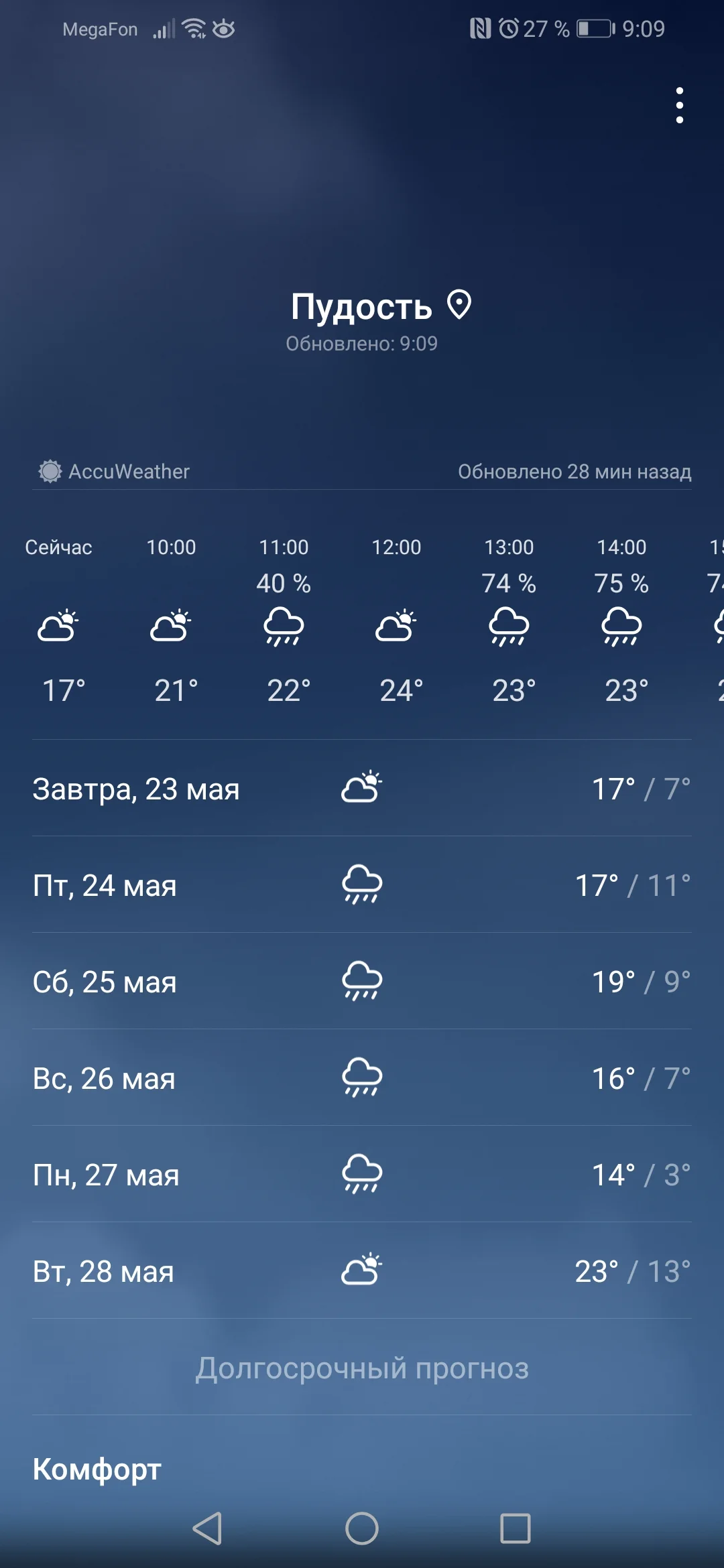Screen dimensions: 724x1568
Task: Open forecast for Завтра, 23 мая
Action: pyautogui.click(x=362, y=789)
